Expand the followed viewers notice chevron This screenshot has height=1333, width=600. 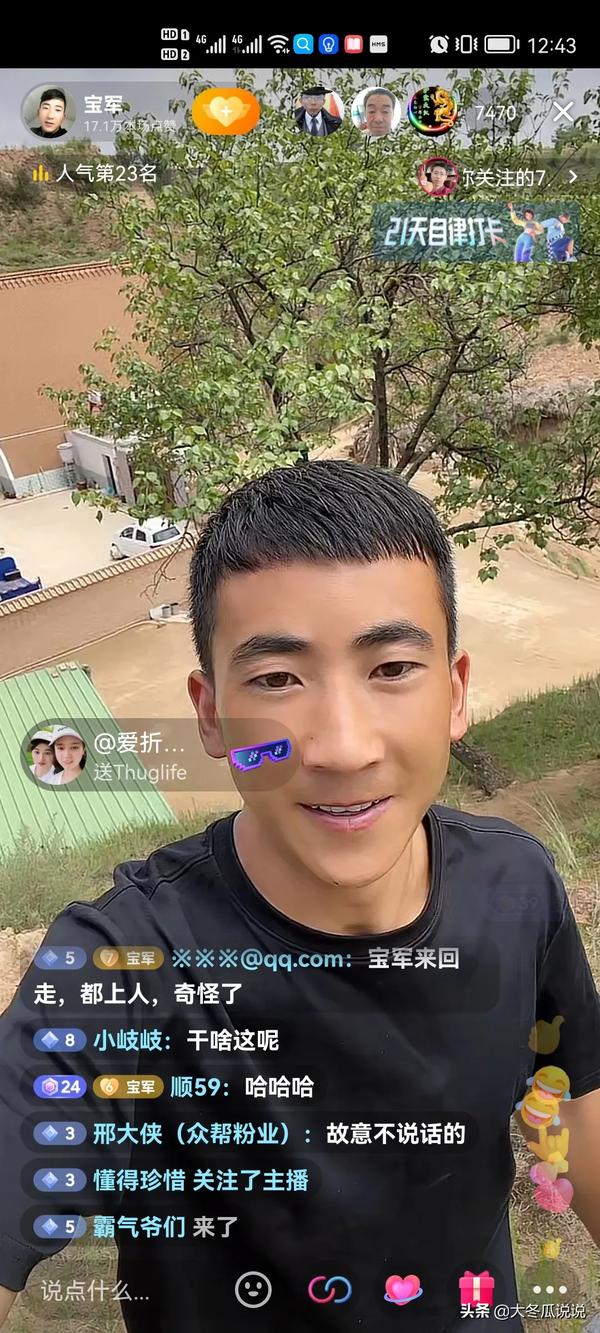572,177
